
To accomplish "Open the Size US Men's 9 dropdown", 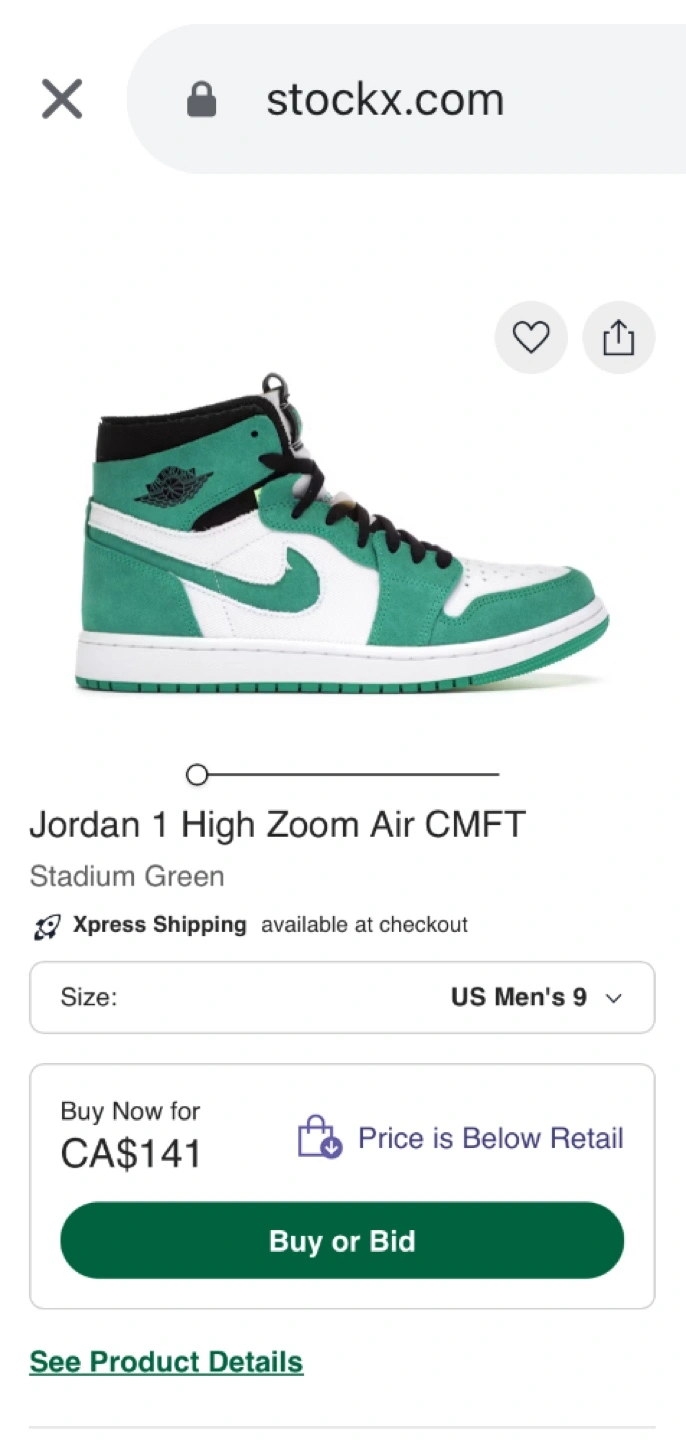I will point(342,997).
